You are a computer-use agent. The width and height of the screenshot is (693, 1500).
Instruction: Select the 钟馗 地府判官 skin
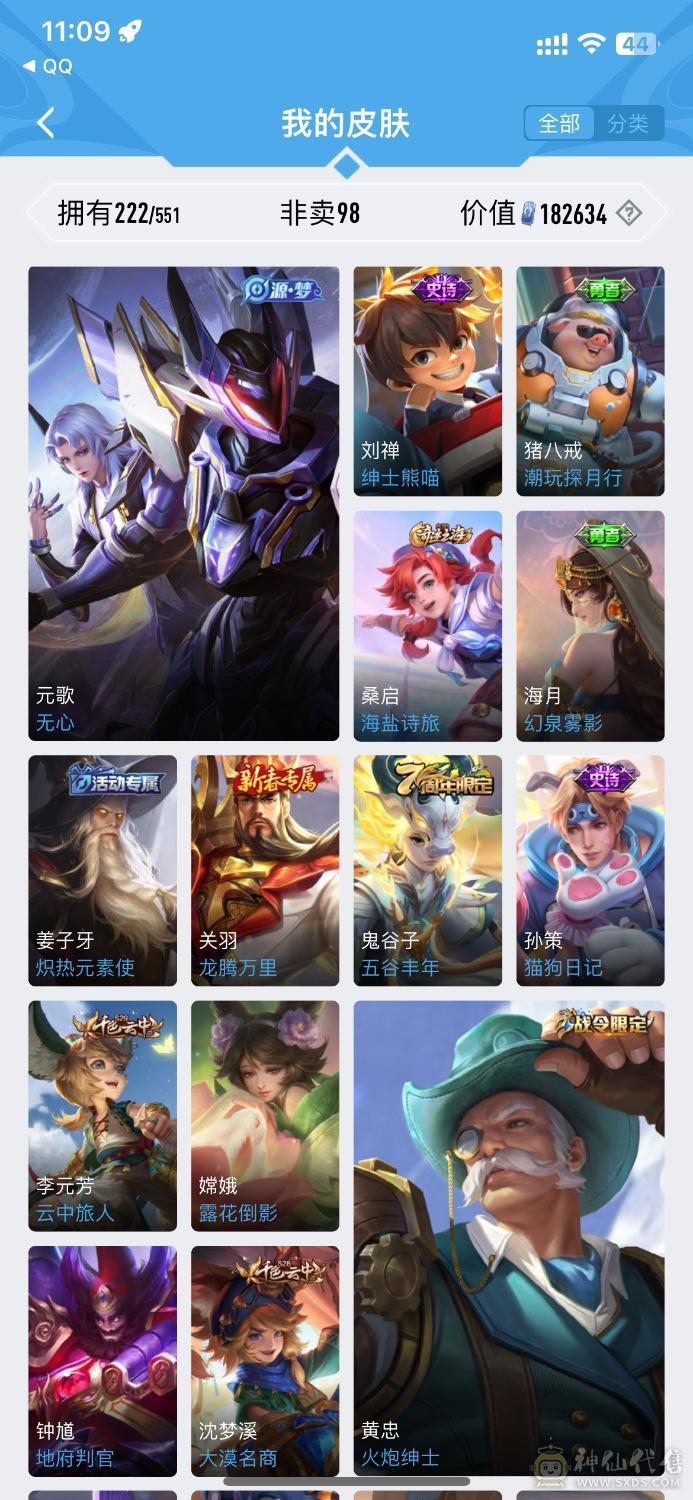pyautogui.click(x=102, y=1360)
